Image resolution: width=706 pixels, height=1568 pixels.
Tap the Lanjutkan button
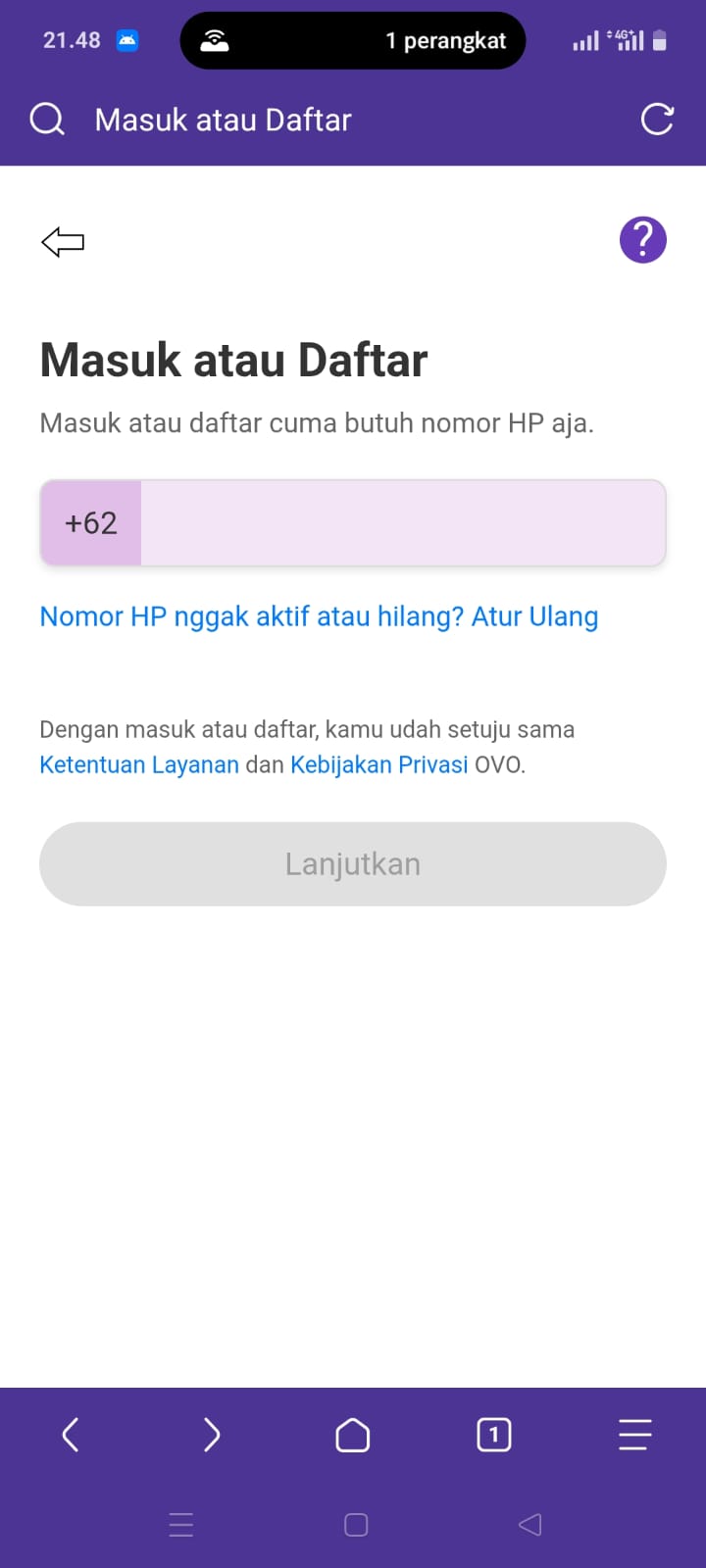pos(353,864)
